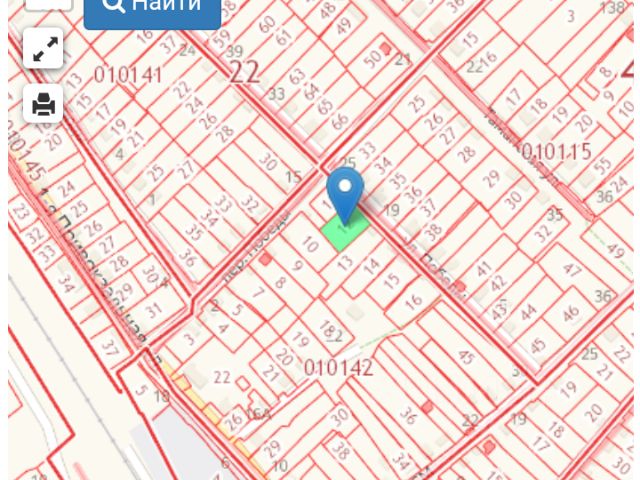Print the cadastral map
The width and height of the screenshot is (640, 480).
click(43, 104)
